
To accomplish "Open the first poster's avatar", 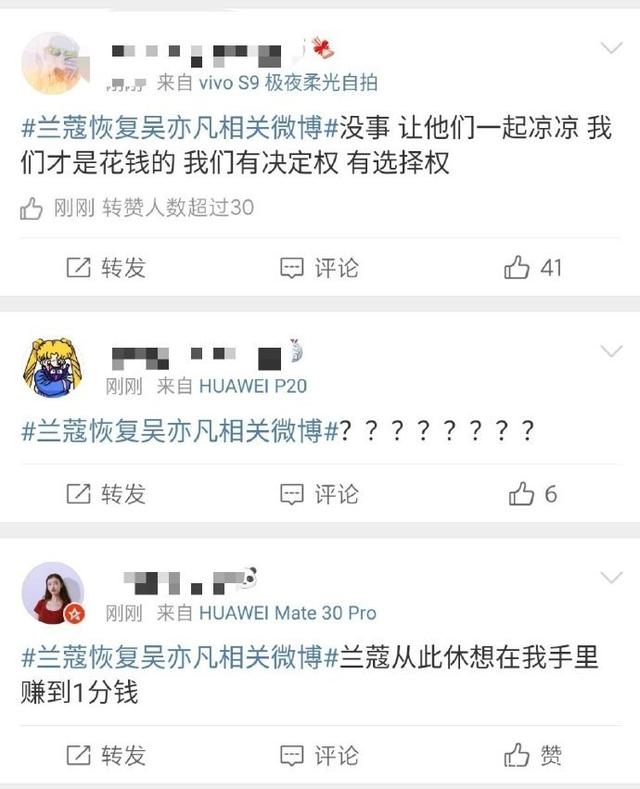I will click(52, 62).
